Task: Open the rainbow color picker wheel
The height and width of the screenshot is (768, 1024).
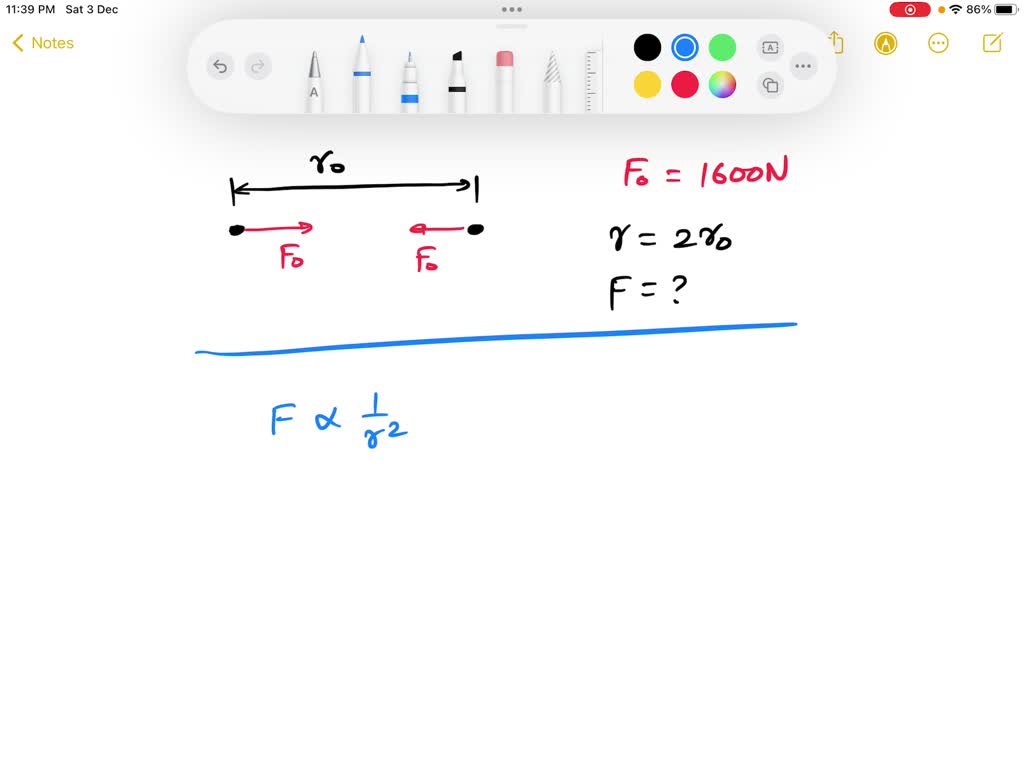Action: click(722, 85)
